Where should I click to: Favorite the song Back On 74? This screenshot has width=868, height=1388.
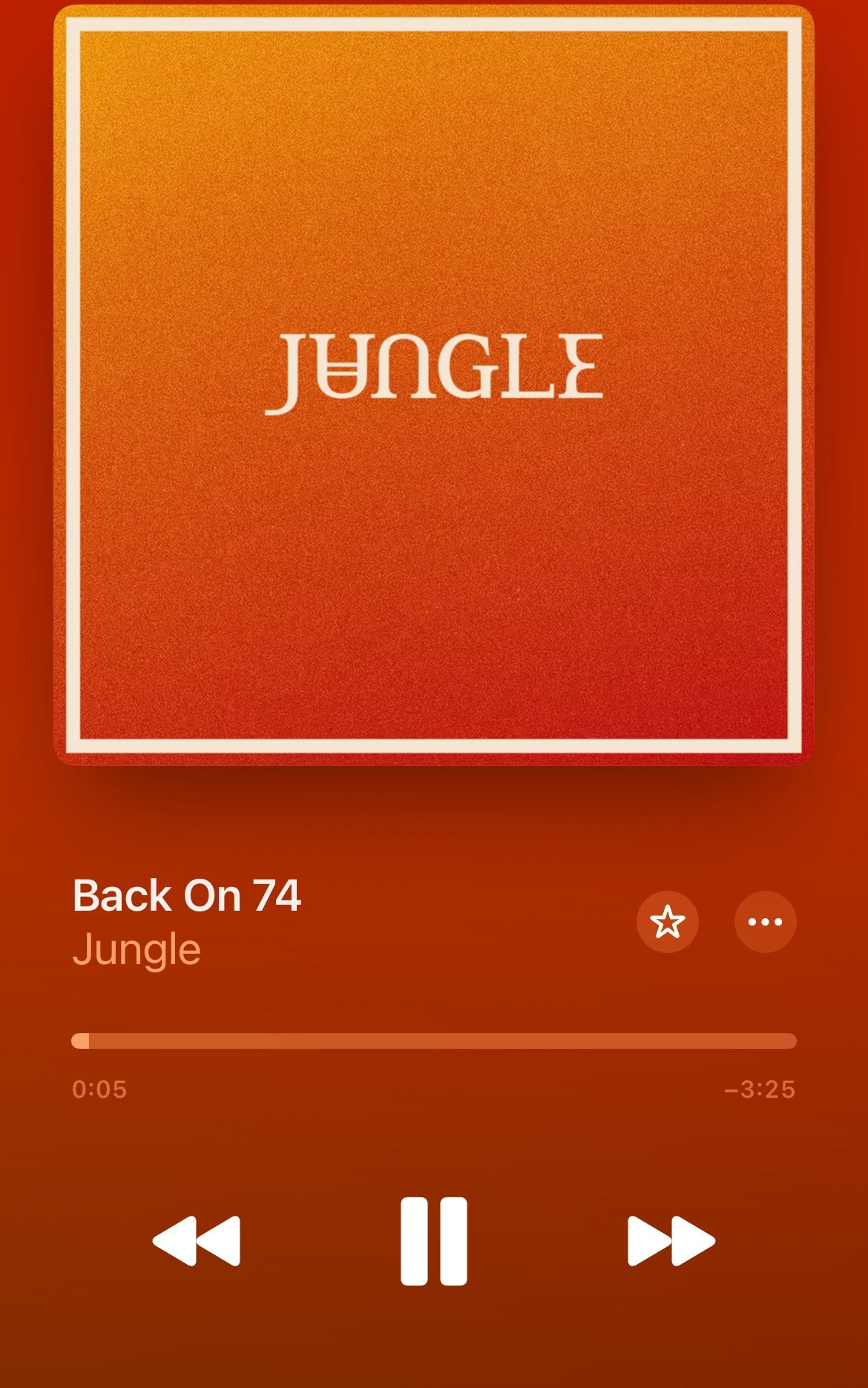click(x=667, y=922)
